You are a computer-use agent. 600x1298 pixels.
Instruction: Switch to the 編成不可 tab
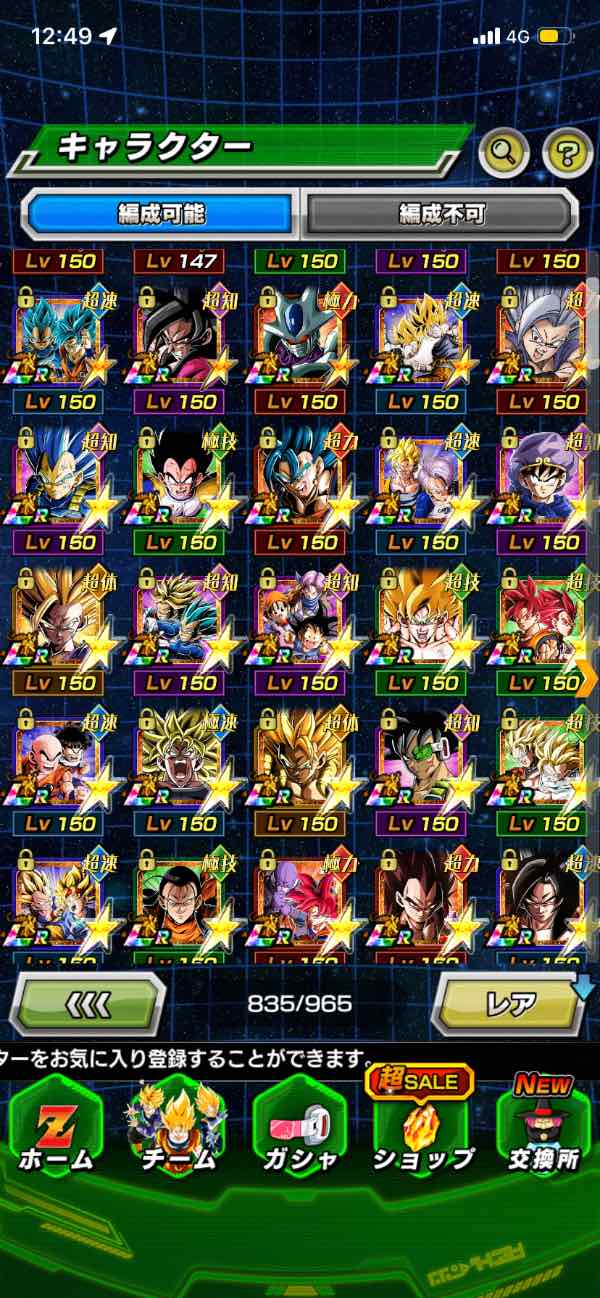[x=441, y=213]
